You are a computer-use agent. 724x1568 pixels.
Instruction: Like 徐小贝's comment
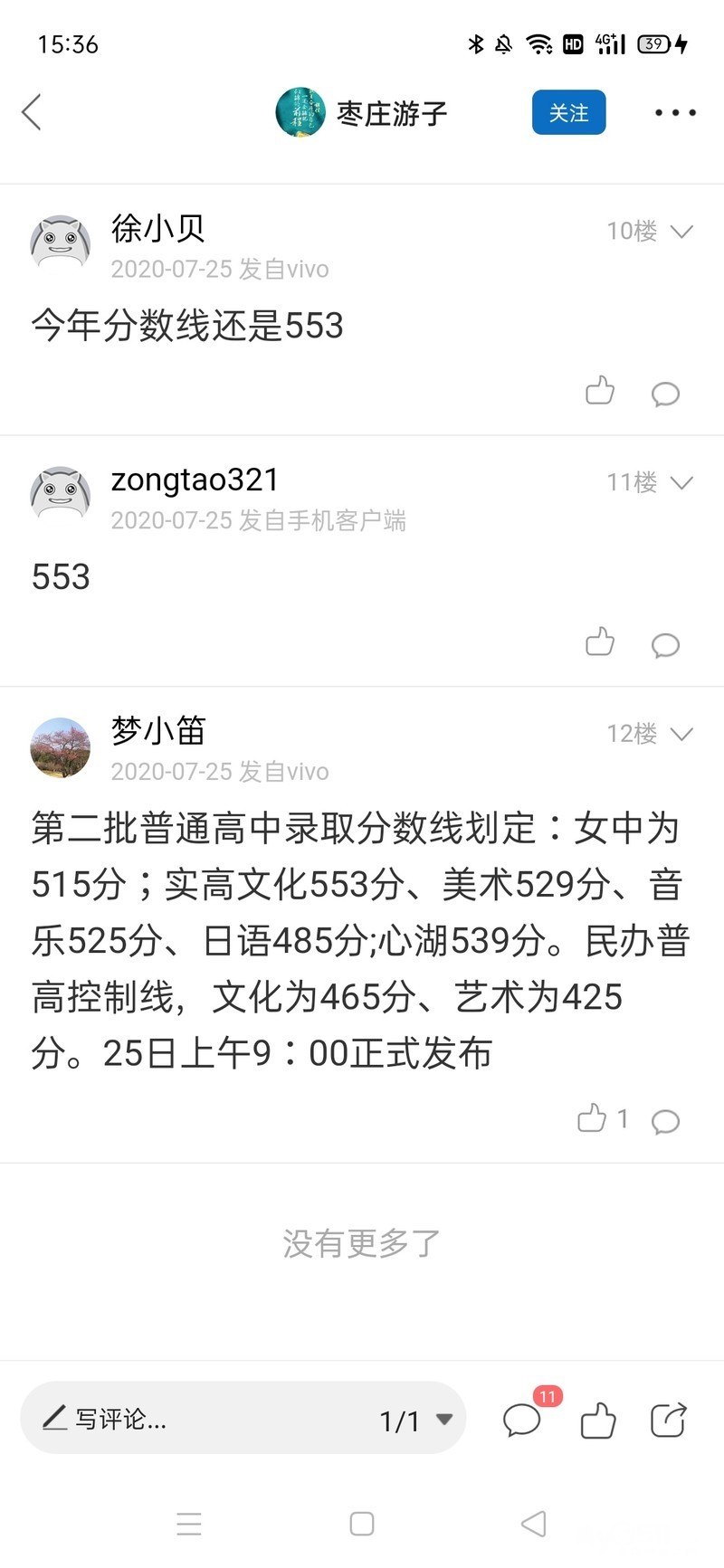point(600,391)
